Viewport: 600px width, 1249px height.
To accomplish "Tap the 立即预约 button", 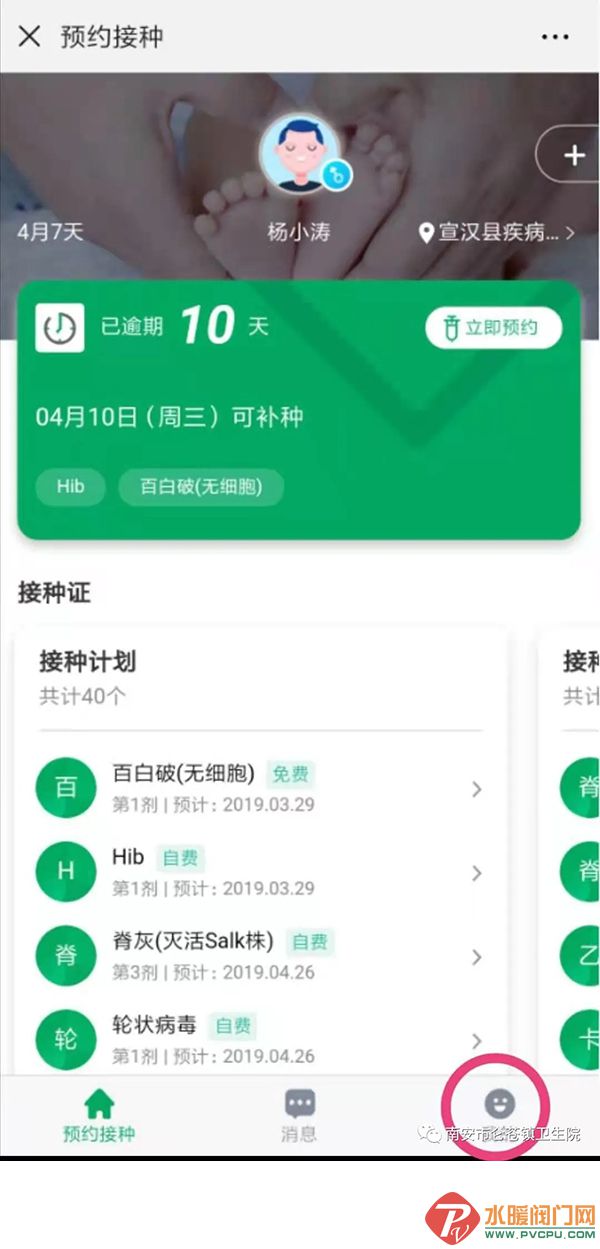I will pyautogui.click(x=493, y=327).
